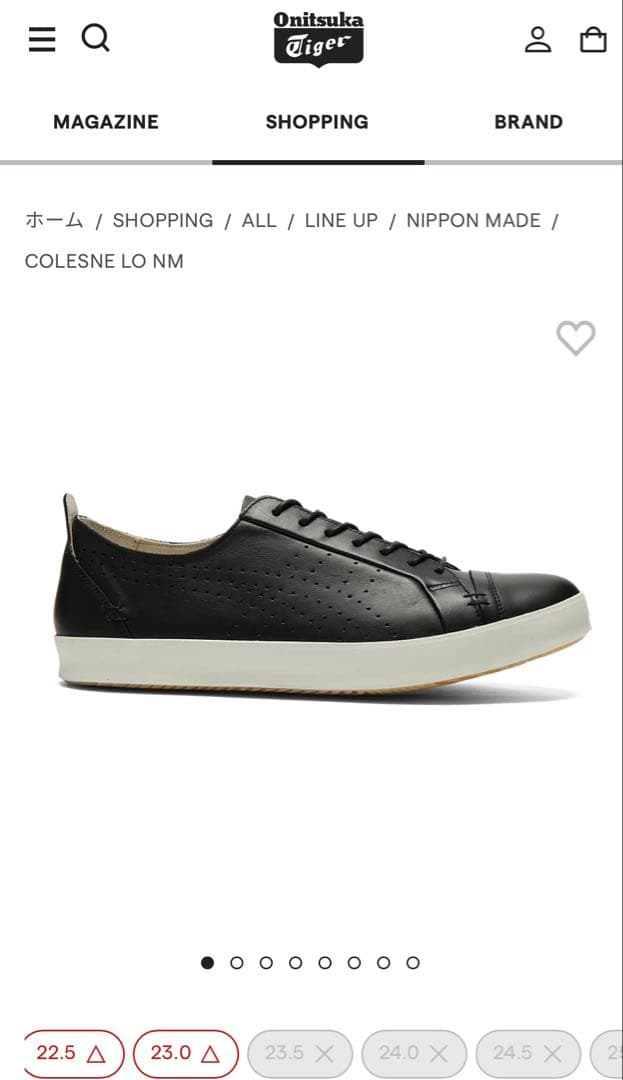
Task: Select size 22.5
Action: coord(71,1053)
